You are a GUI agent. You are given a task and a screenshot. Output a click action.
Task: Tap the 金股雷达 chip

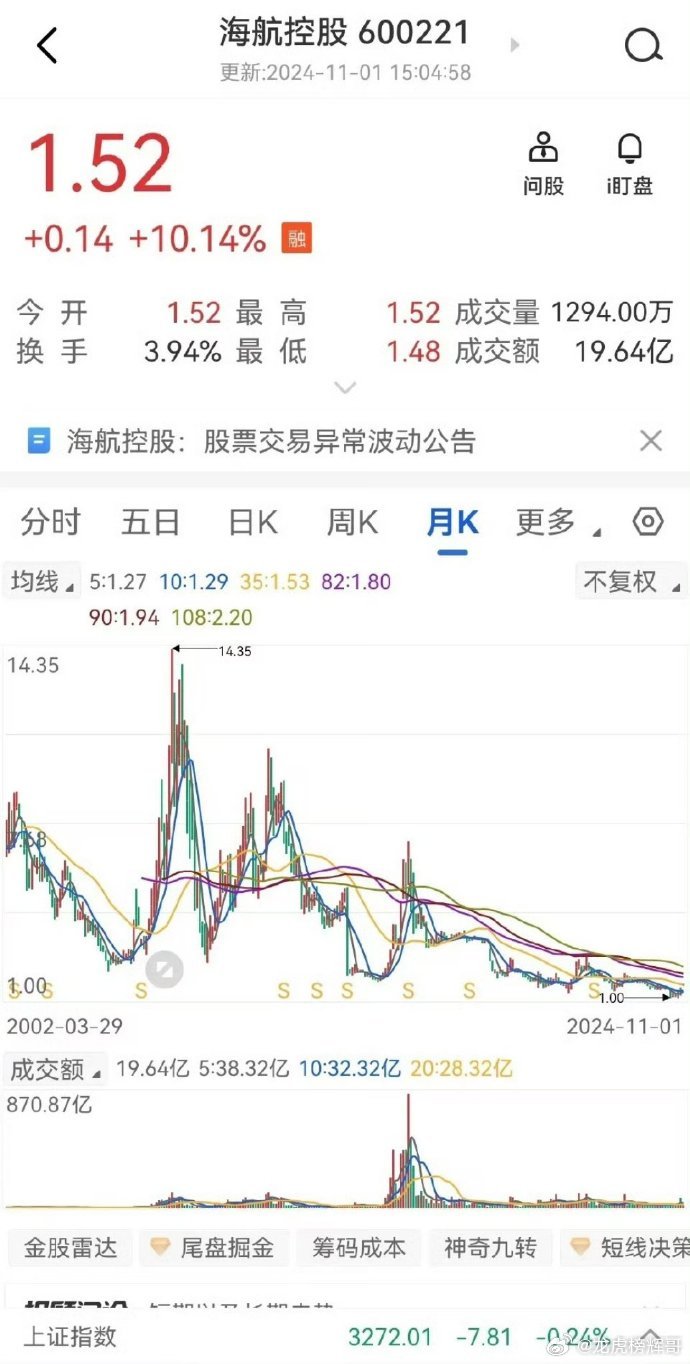70,1247
